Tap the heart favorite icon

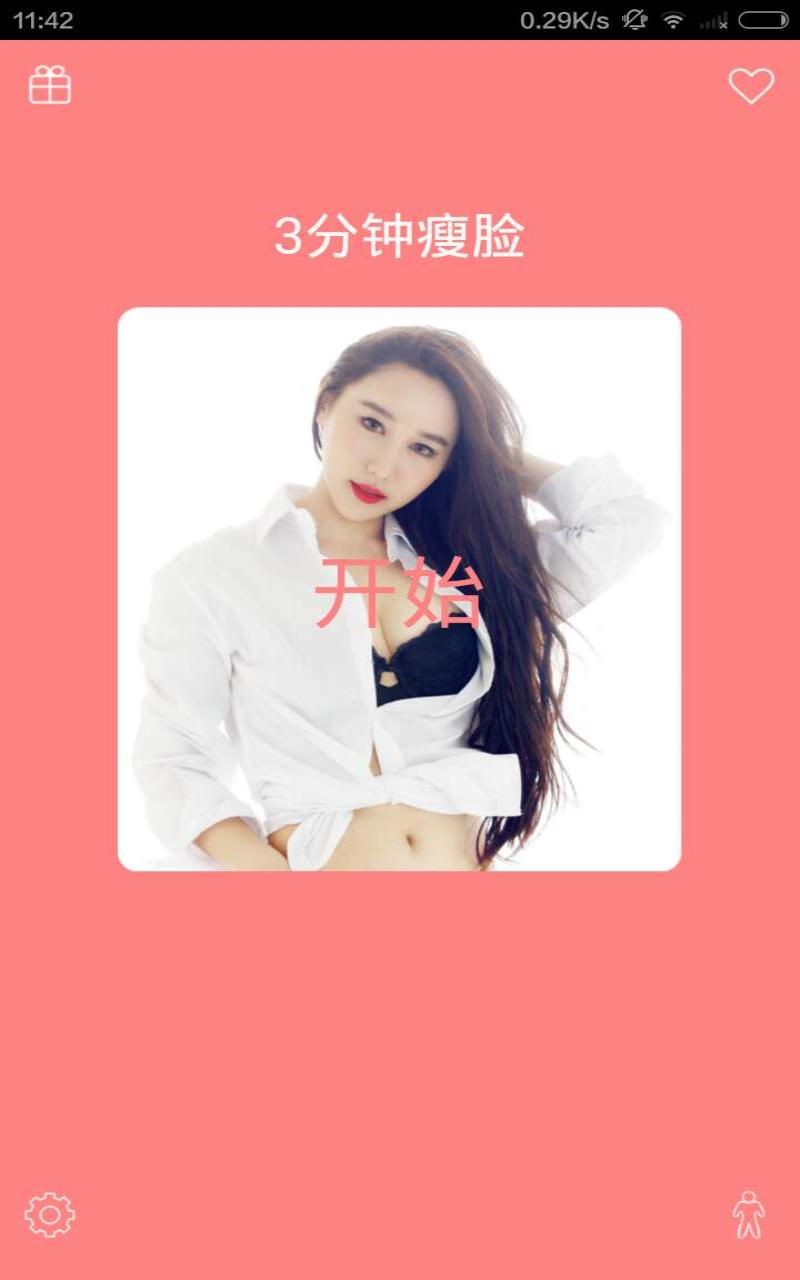click(x=751, y=86)
